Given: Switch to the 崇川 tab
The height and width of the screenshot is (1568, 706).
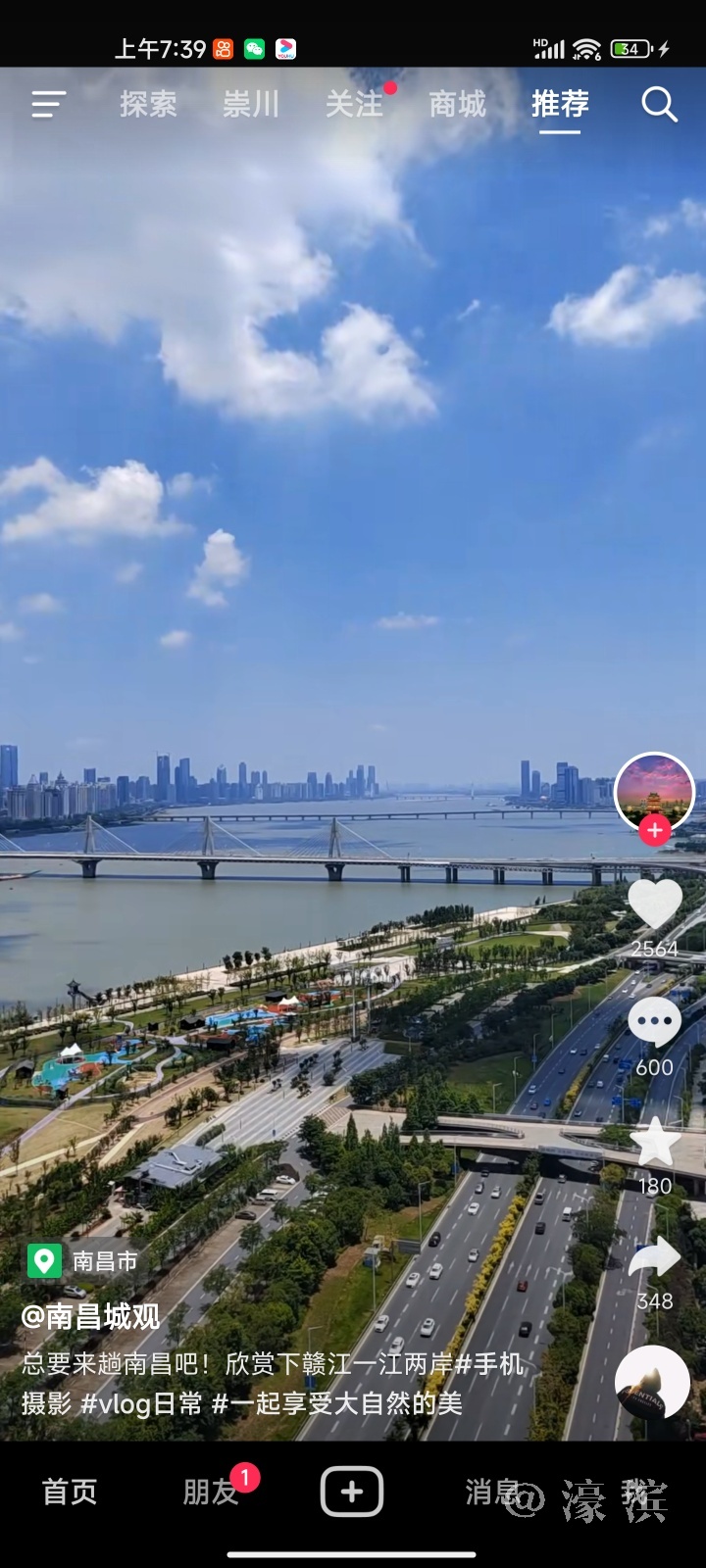Looking at the screenshot, I should [x=251, y=104].
